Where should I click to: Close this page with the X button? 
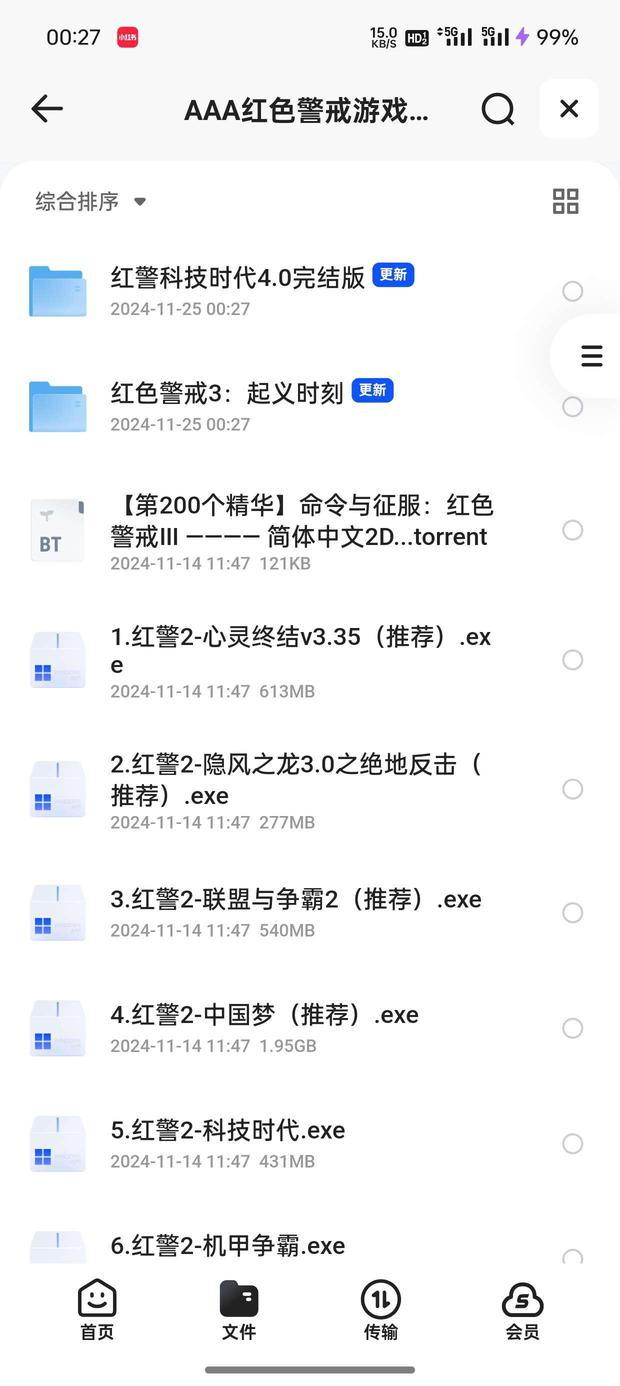569,108
